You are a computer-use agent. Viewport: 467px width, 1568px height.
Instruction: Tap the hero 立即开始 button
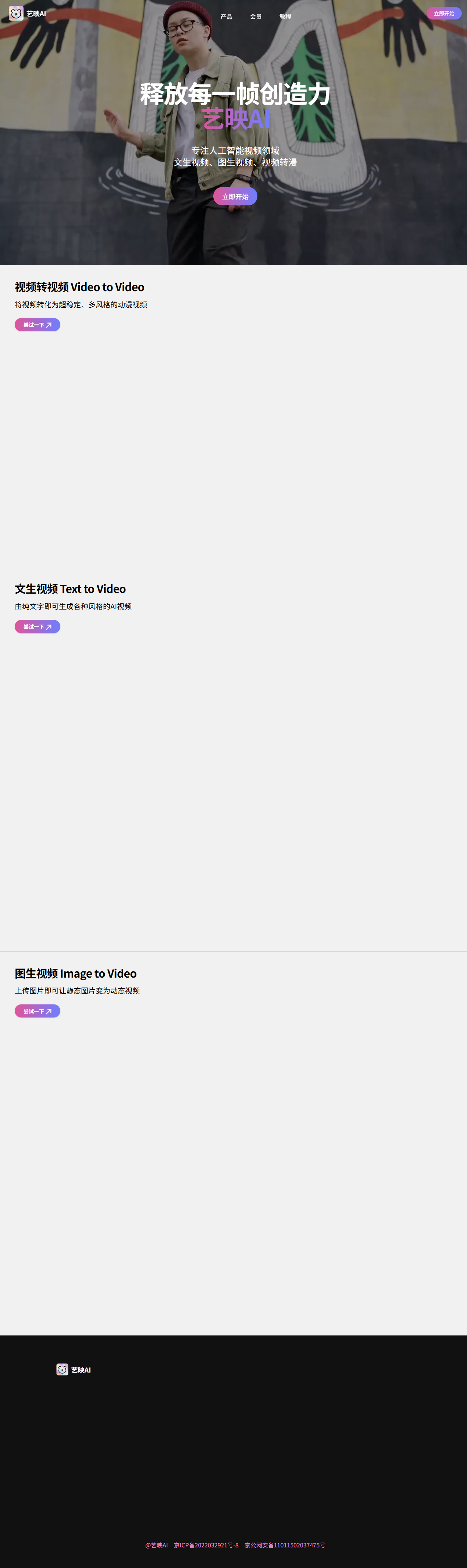[235, 197]
